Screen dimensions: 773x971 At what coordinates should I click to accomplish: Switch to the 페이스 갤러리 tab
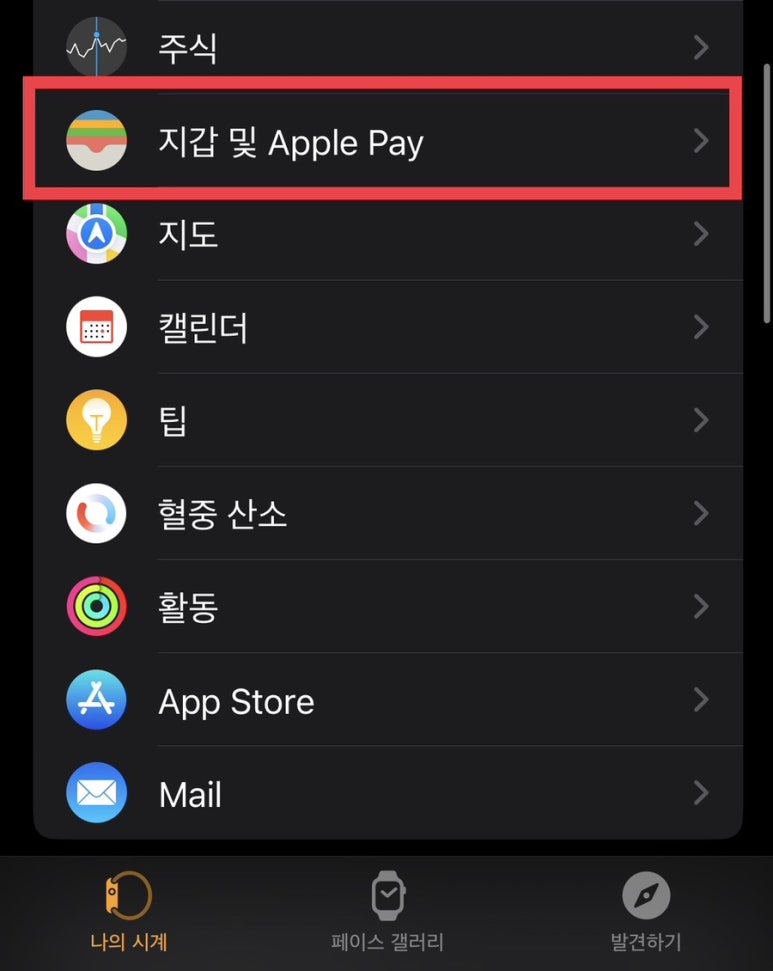click(x=387, y=912)
